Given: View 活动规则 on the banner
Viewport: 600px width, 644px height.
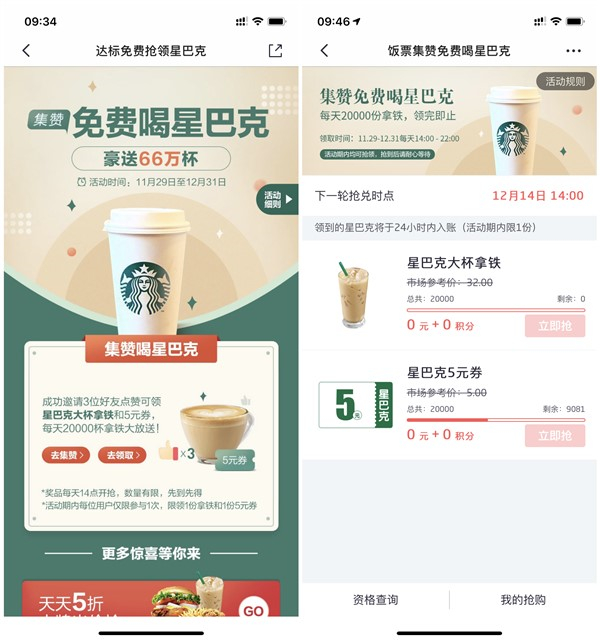Looking at the screenshot, I should tap(565, 82).
